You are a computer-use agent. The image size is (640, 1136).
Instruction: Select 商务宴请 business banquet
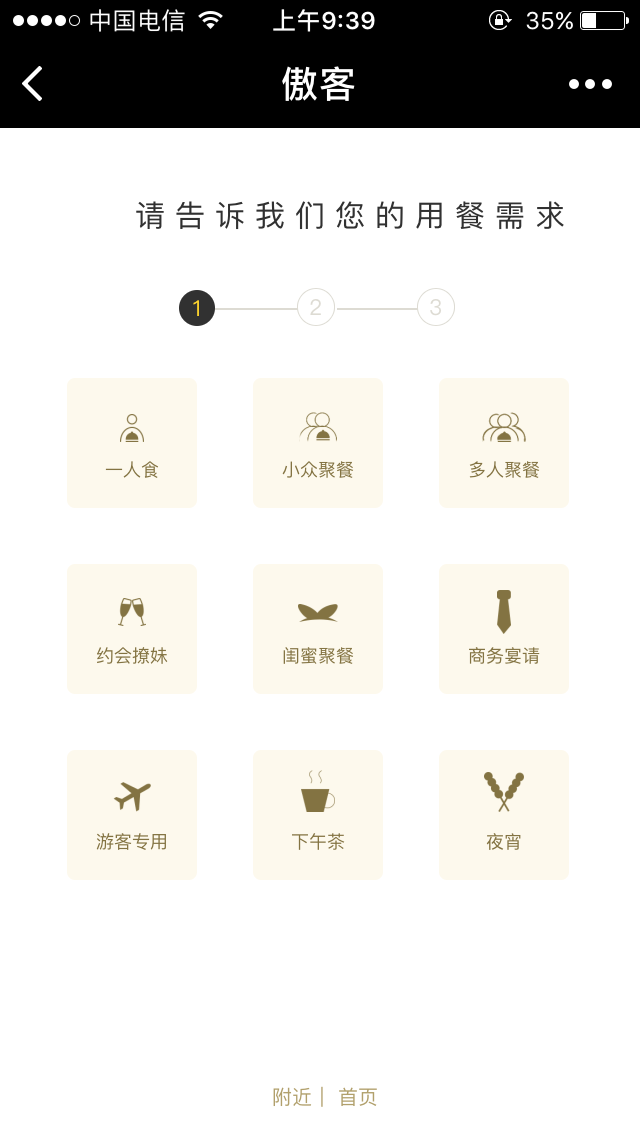(x=504, y=629)
